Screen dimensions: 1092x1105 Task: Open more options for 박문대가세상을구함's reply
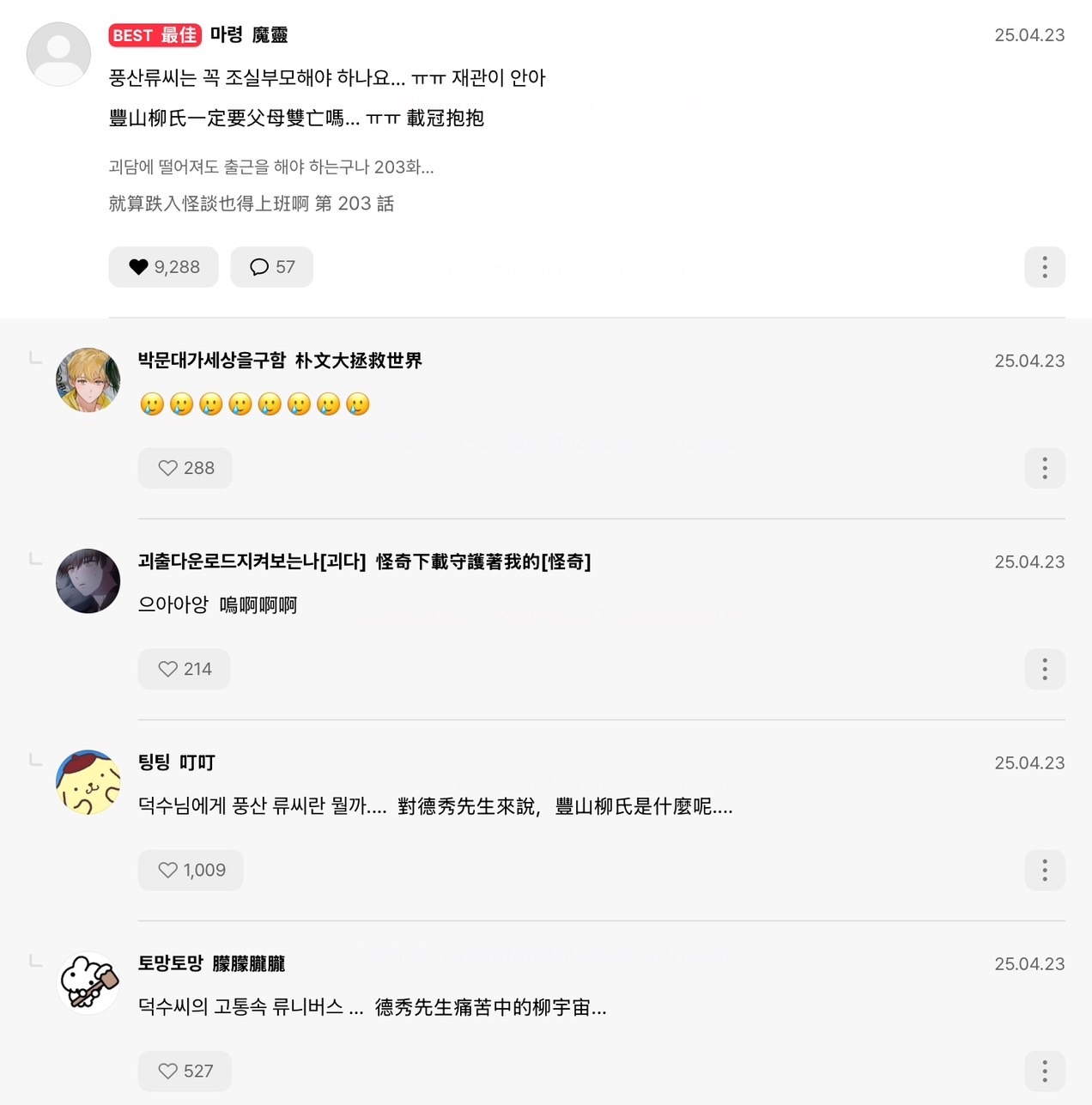point(1044,468)
